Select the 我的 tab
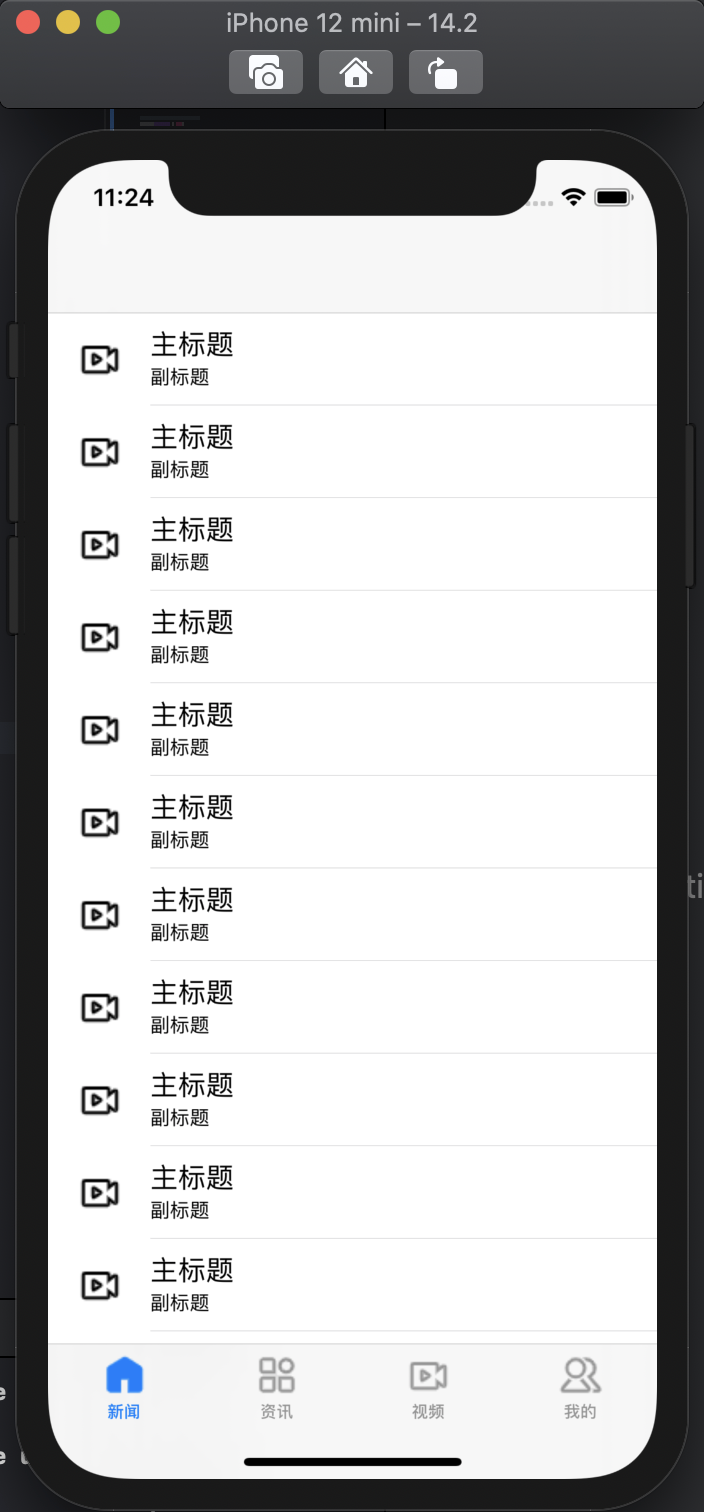The height and width of the screenshot is (1512, 704). (x=580, y=1388)
